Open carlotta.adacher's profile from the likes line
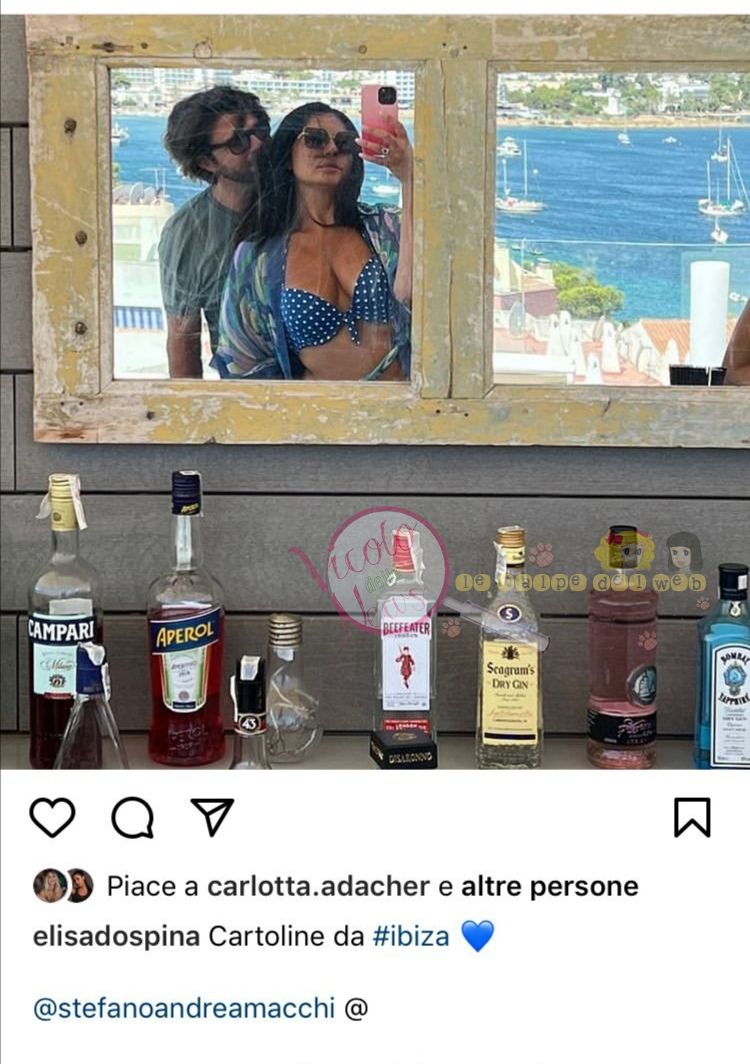The width and height of the screenshot is (750, 1064). pos(317,886)
